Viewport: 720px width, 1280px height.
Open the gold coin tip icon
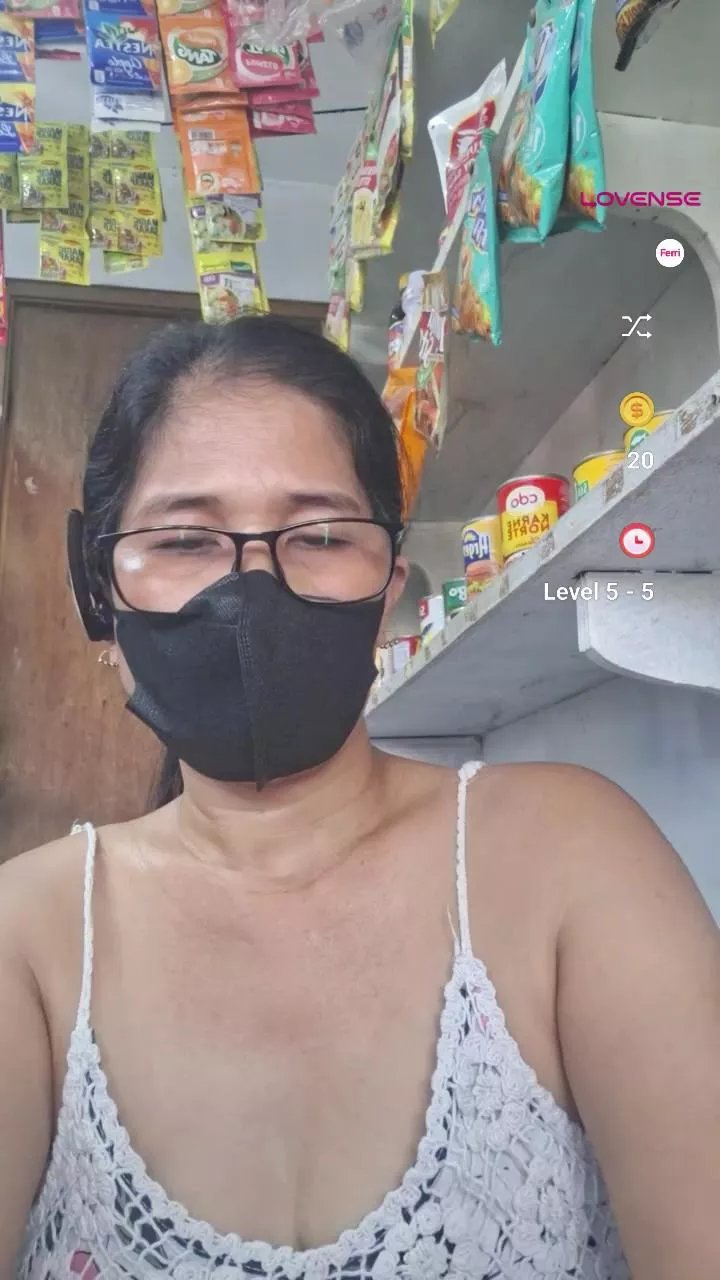tap(636, 409)
